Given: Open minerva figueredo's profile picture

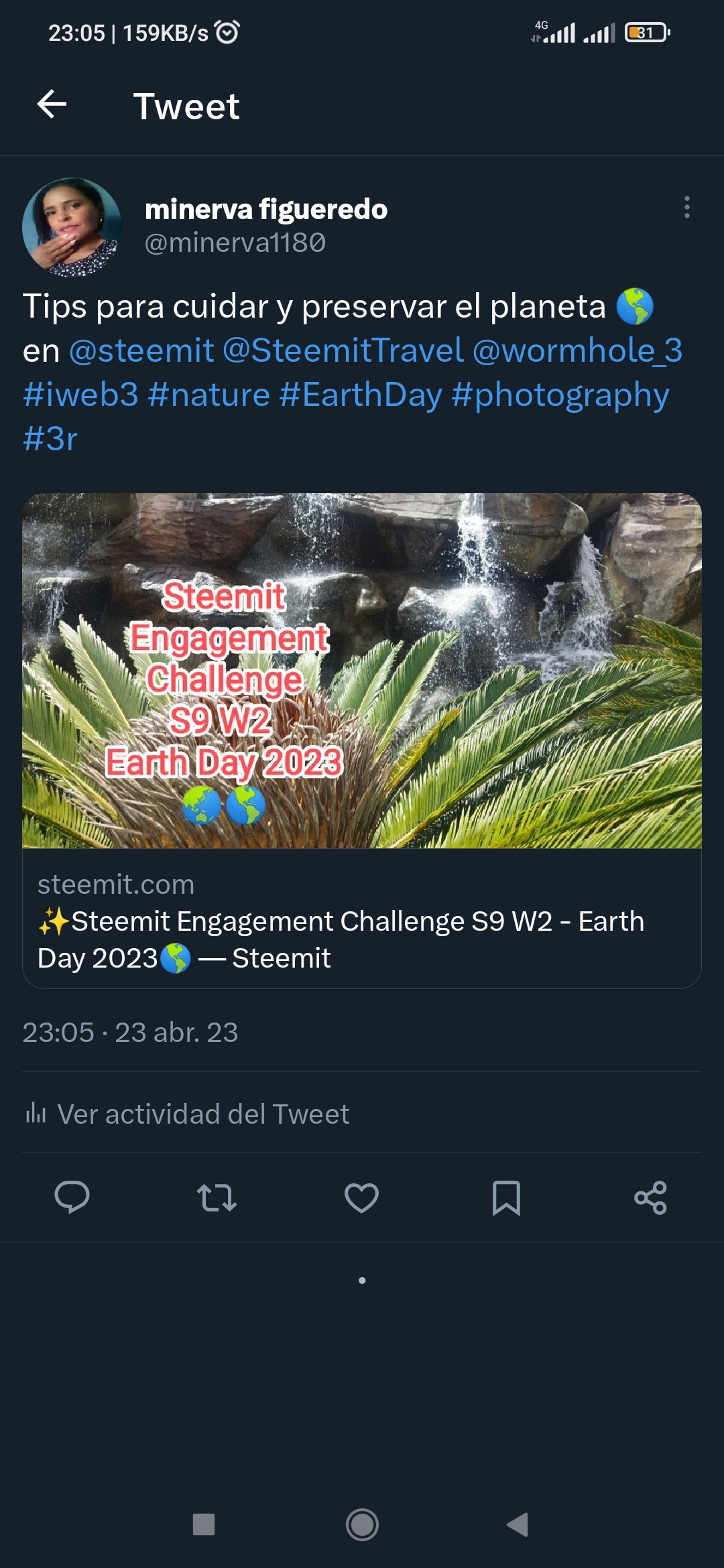Looking at the screenshot, I should (72, 227).
